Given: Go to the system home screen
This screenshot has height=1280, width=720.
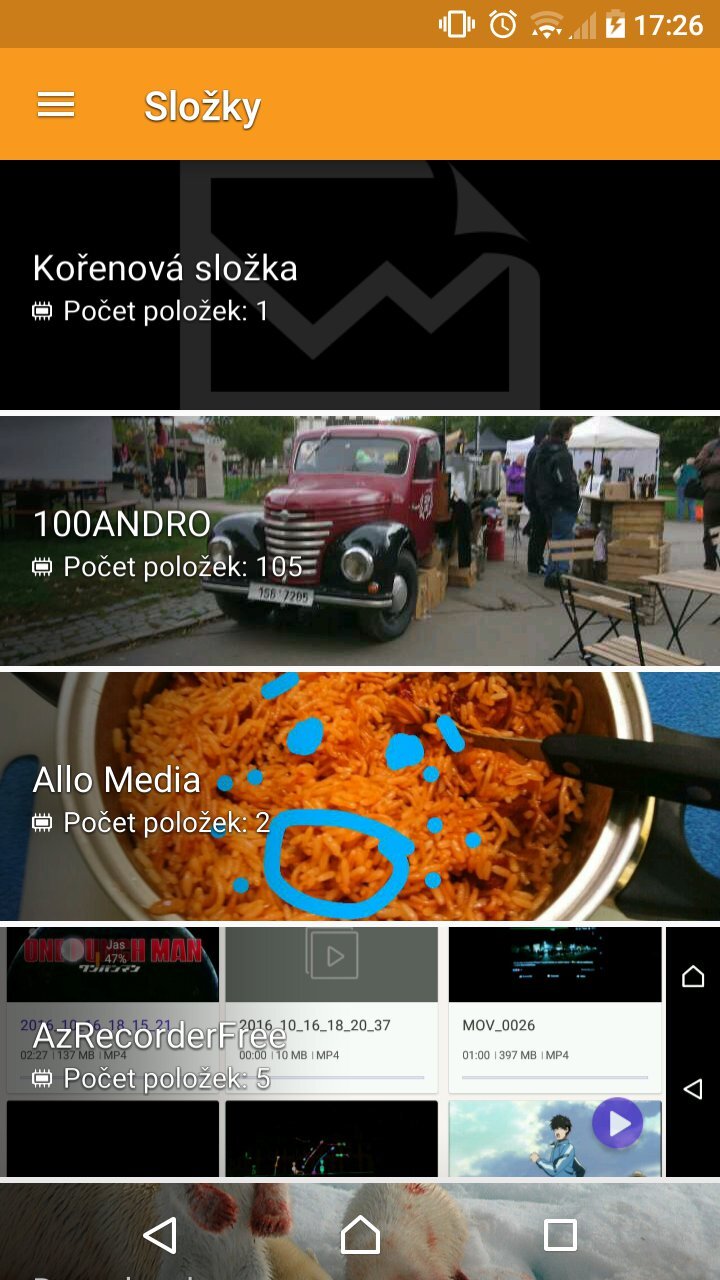Looking at the screenshot, I should tap(360, 1235).
